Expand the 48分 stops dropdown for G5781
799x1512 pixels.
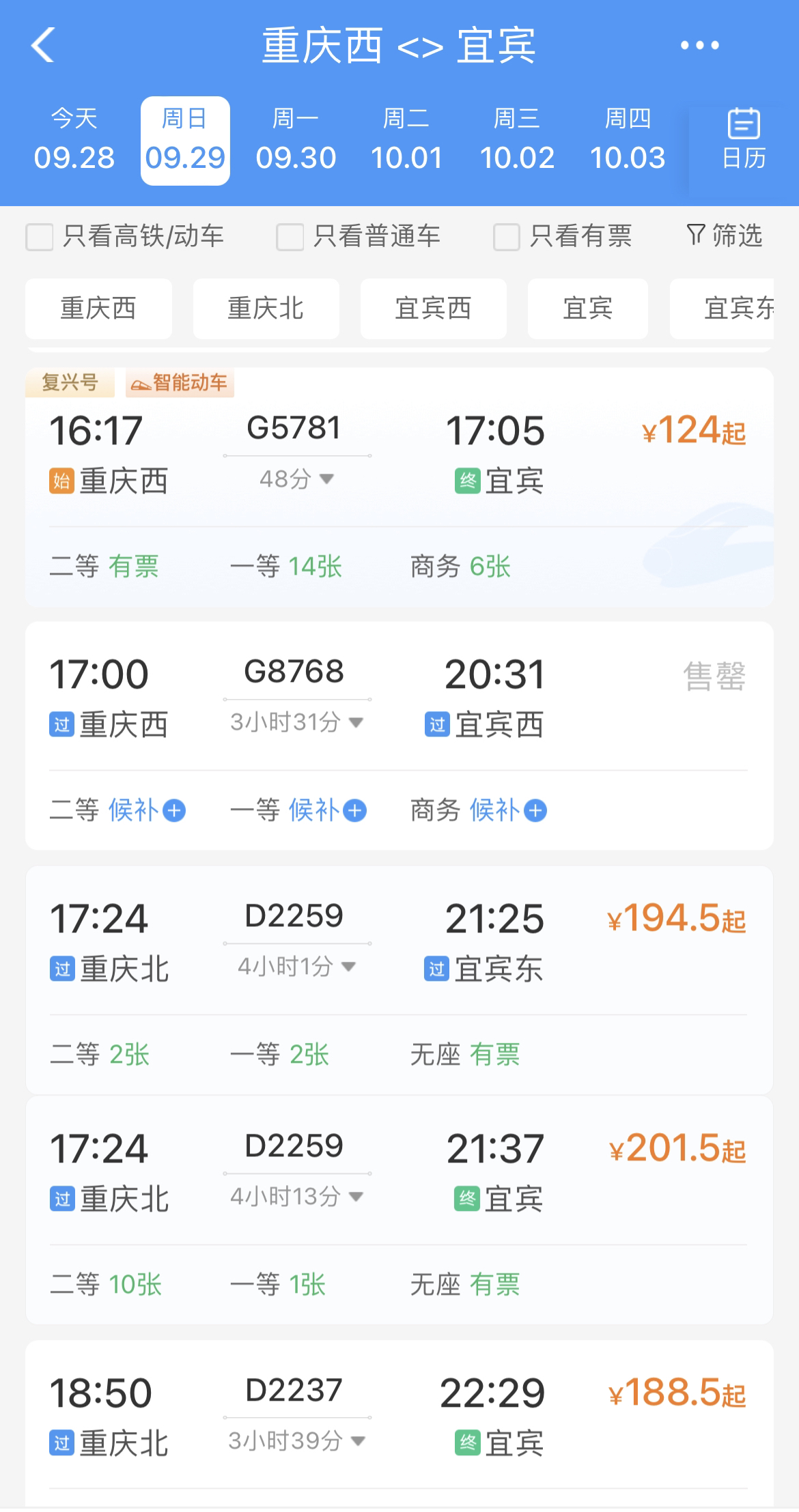tap(296, 479)
